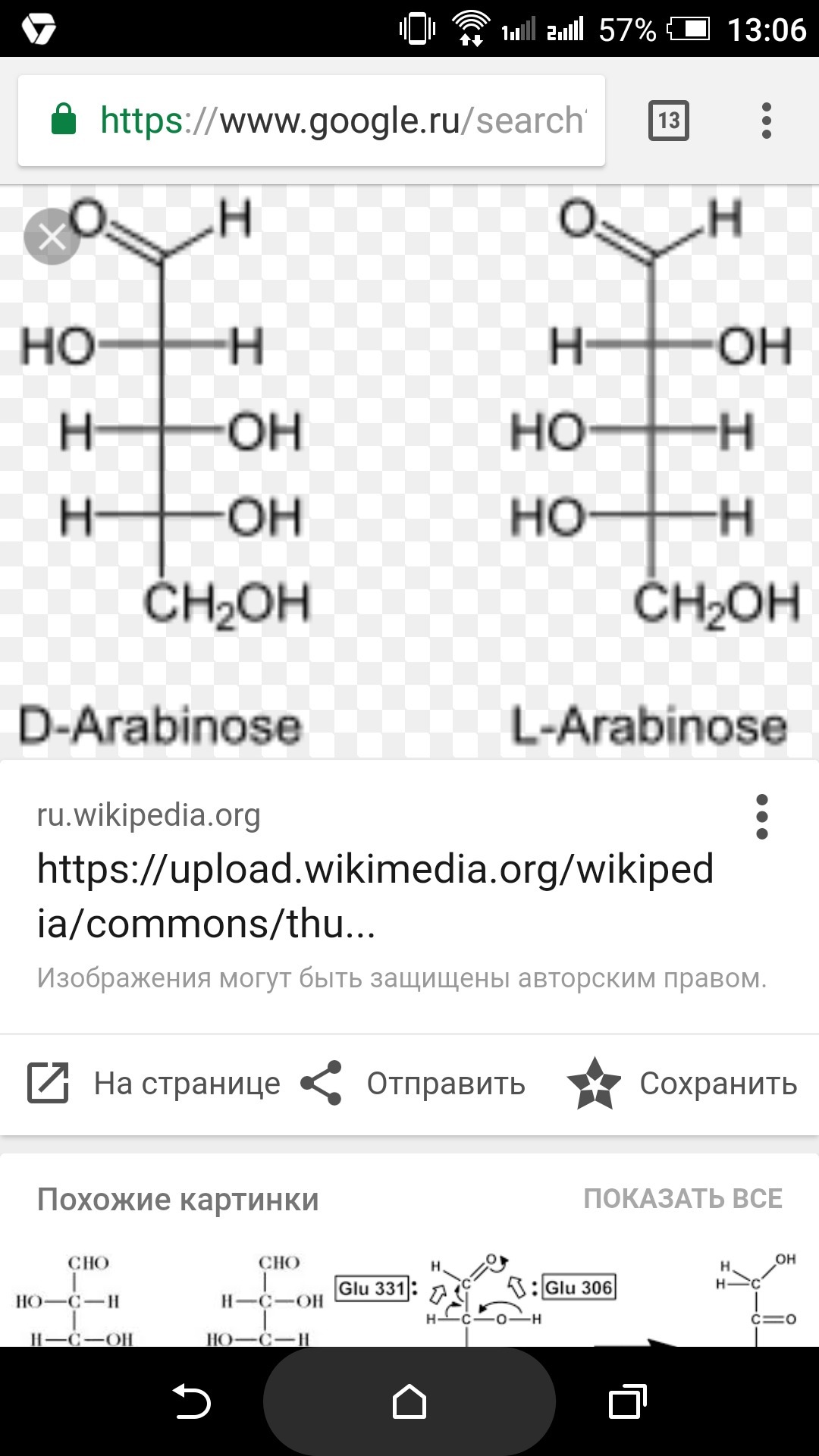Image resolution: width=819 pixels, height=1456 pixels.
Task: Open the tab switcher showing 13 tabs
Action: (x=669, y=121)
